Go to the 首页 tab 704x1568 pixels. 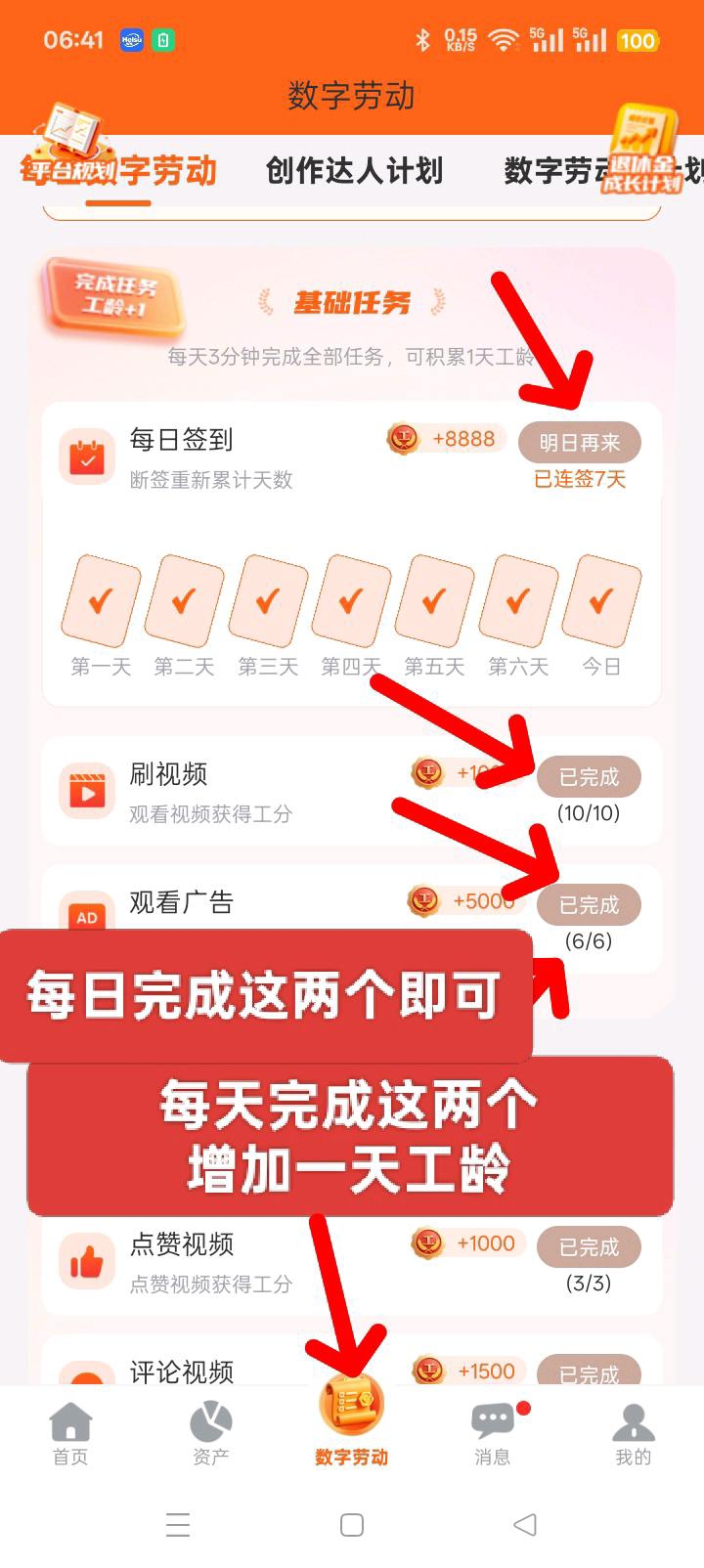pyautogui.click(x=70, y=1432)
